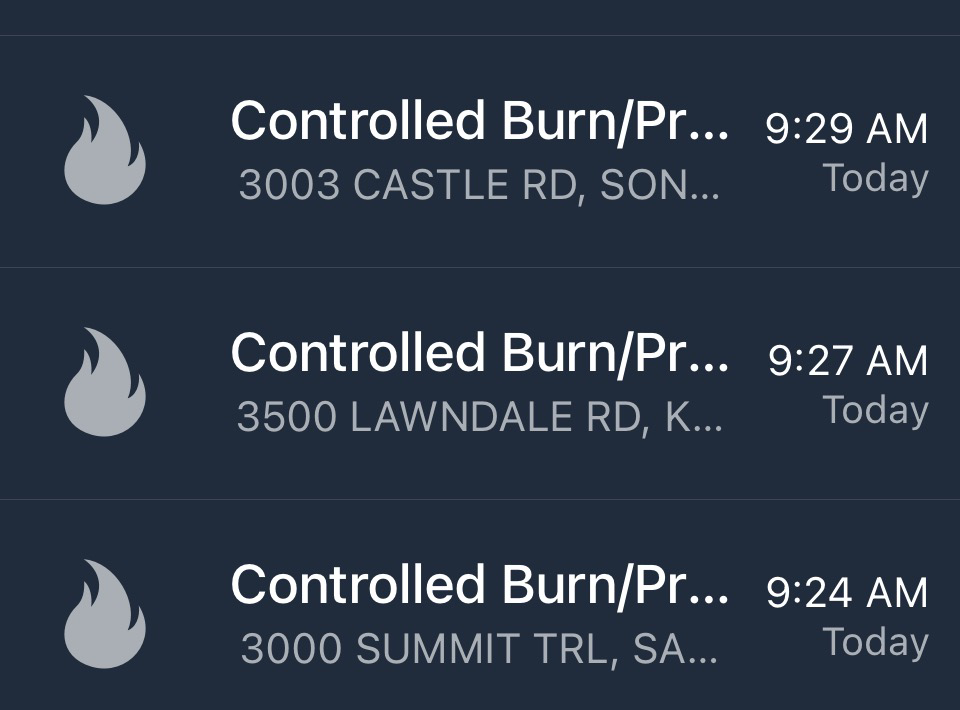
Task: Select the 3000 Summit Trl controlled burn incident
Action: point(480,615)
